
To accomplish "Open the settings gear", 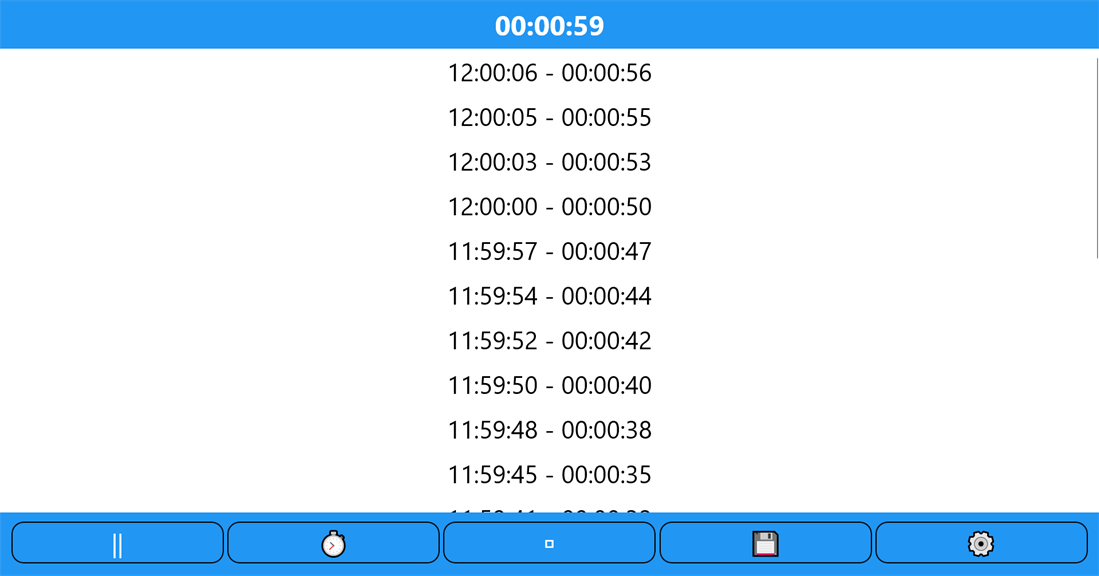I will pyautogui.click(x=981, y=543).
